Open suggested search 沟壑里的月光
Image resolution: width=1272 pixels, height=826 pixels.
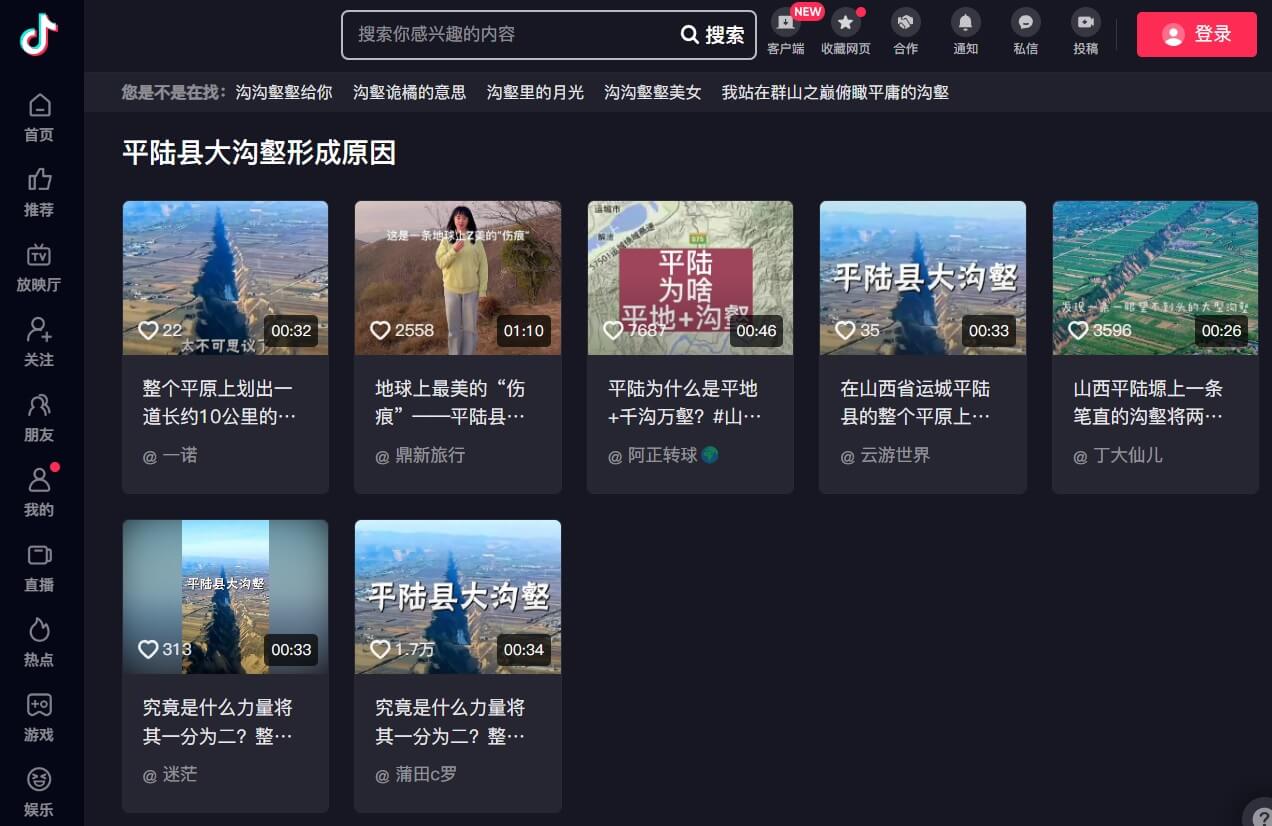click(x=535, y=92)
